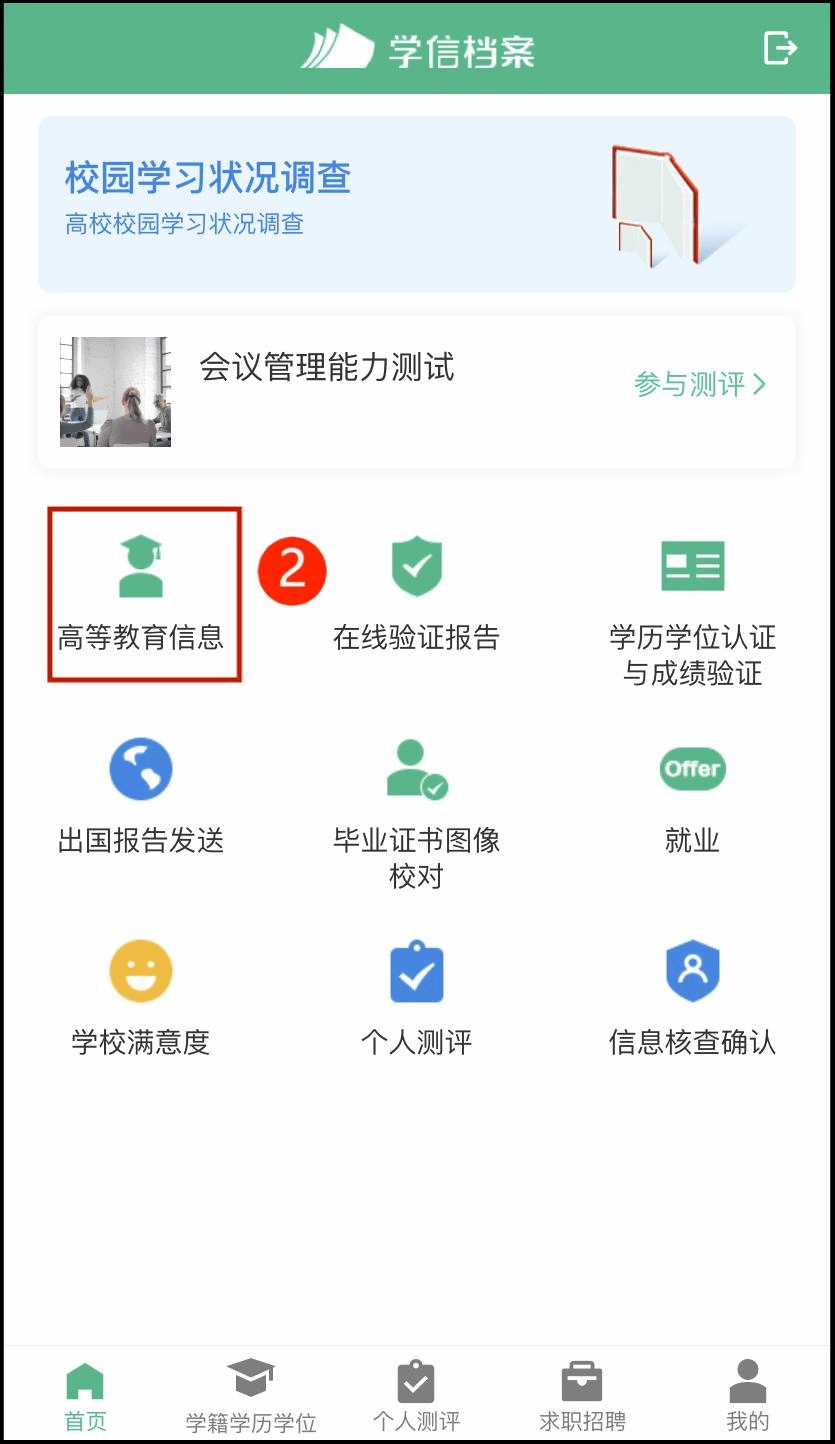Tap 参与测评 for the meeting management test
Screen dimensions: 835x1444
coord(700,384)
